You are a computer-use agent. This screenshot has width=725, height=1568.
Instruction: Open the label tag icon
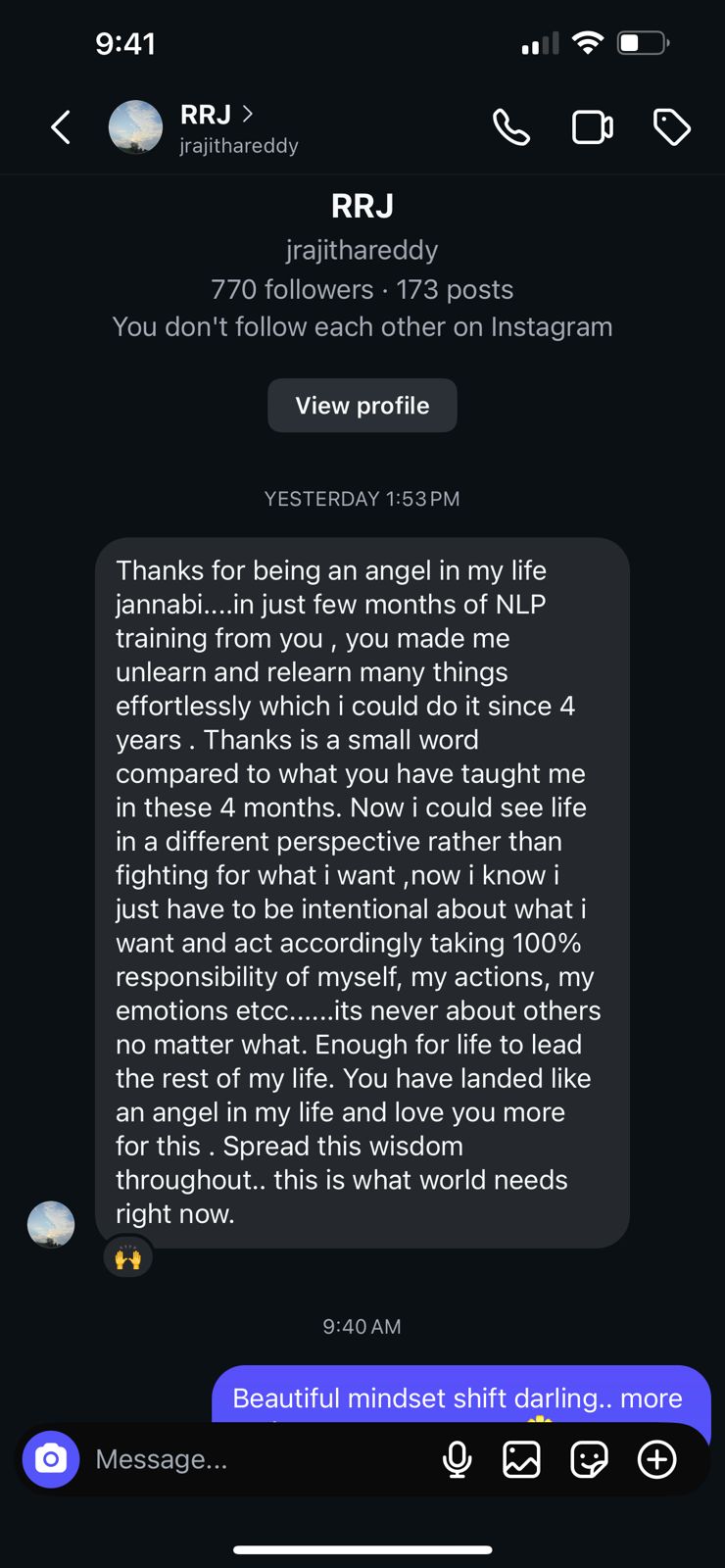point(672,127)
